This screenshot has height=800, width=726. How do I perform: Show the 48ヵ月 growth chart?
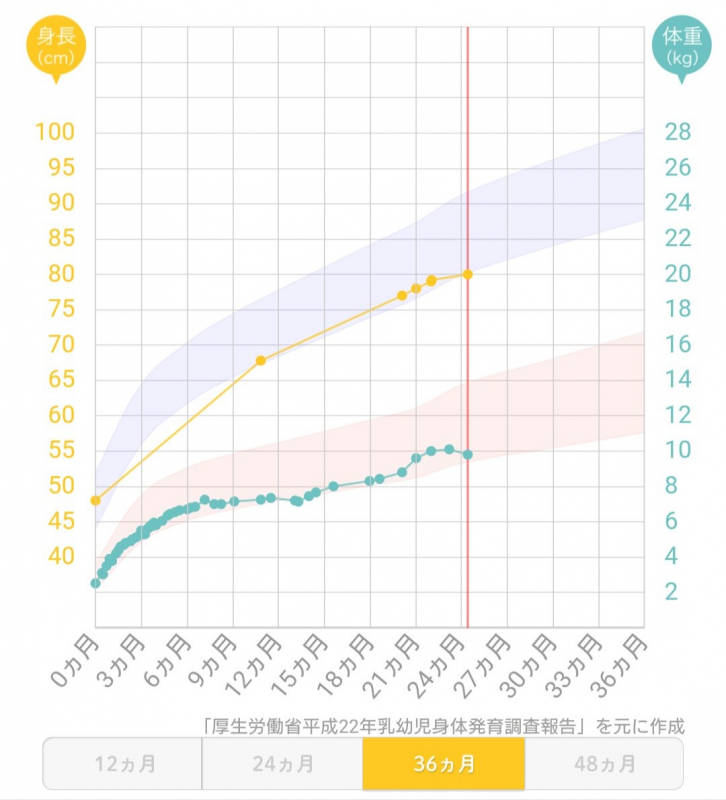pos(604,765)
